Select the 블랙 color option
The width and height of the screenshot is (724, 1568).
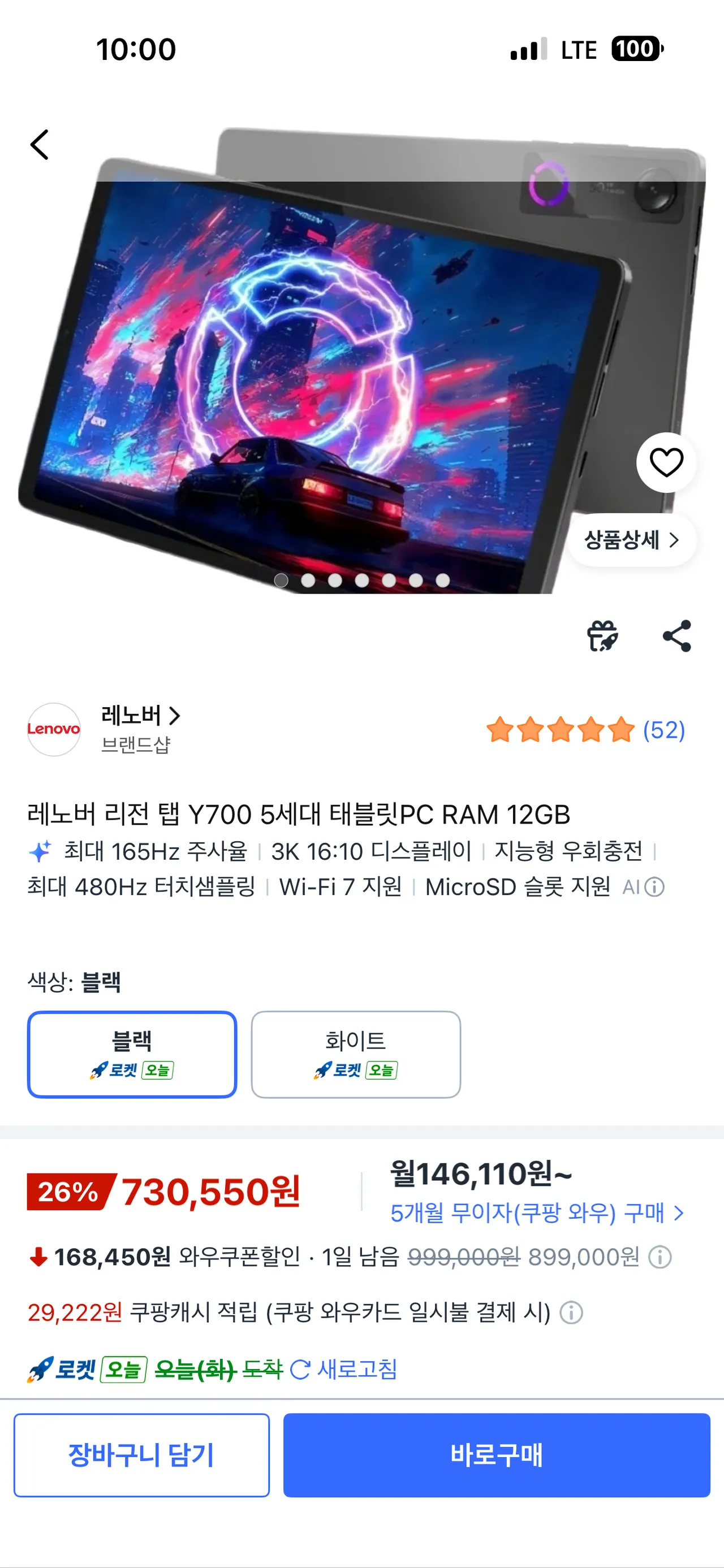tap(132, 1054)
